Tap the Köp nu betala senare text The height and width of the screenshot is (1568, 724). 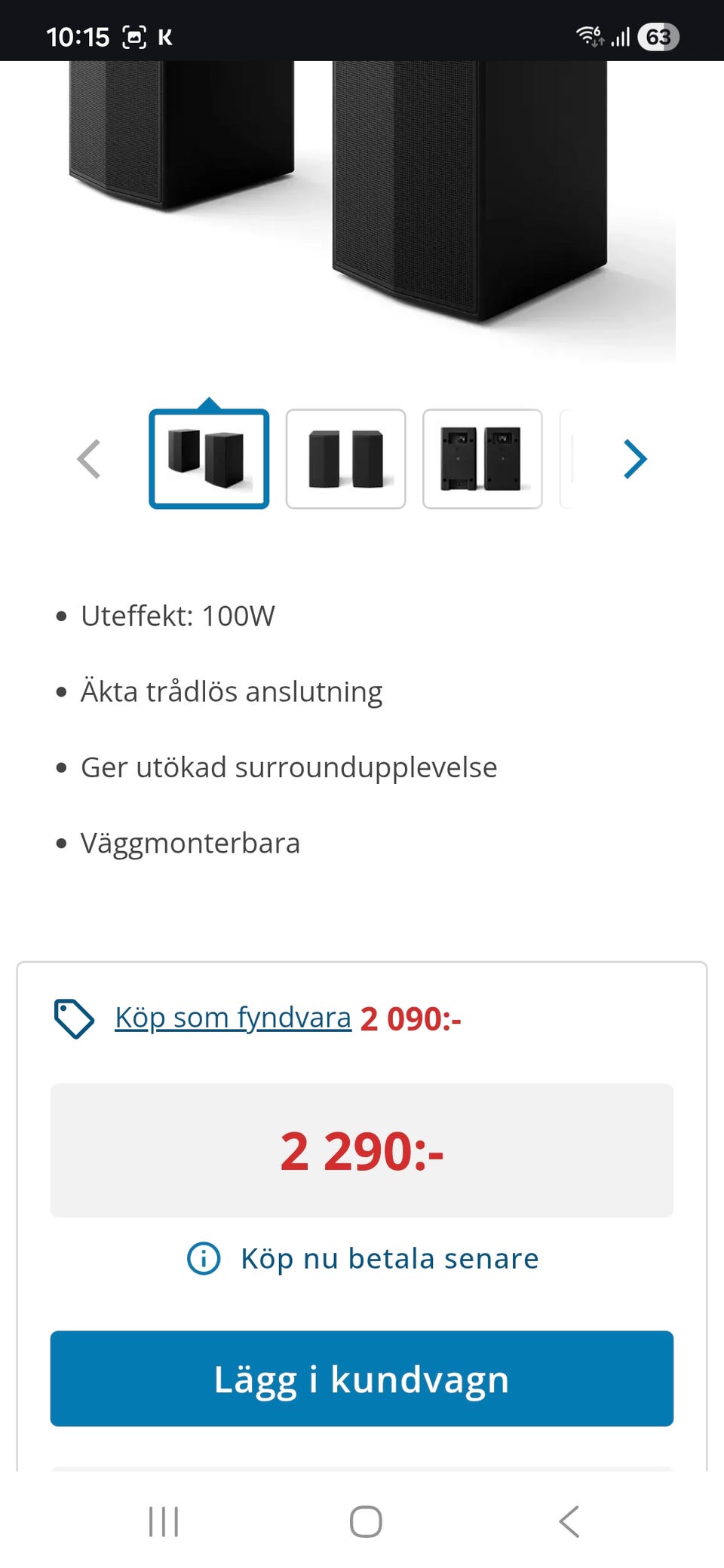point(389,1257)
